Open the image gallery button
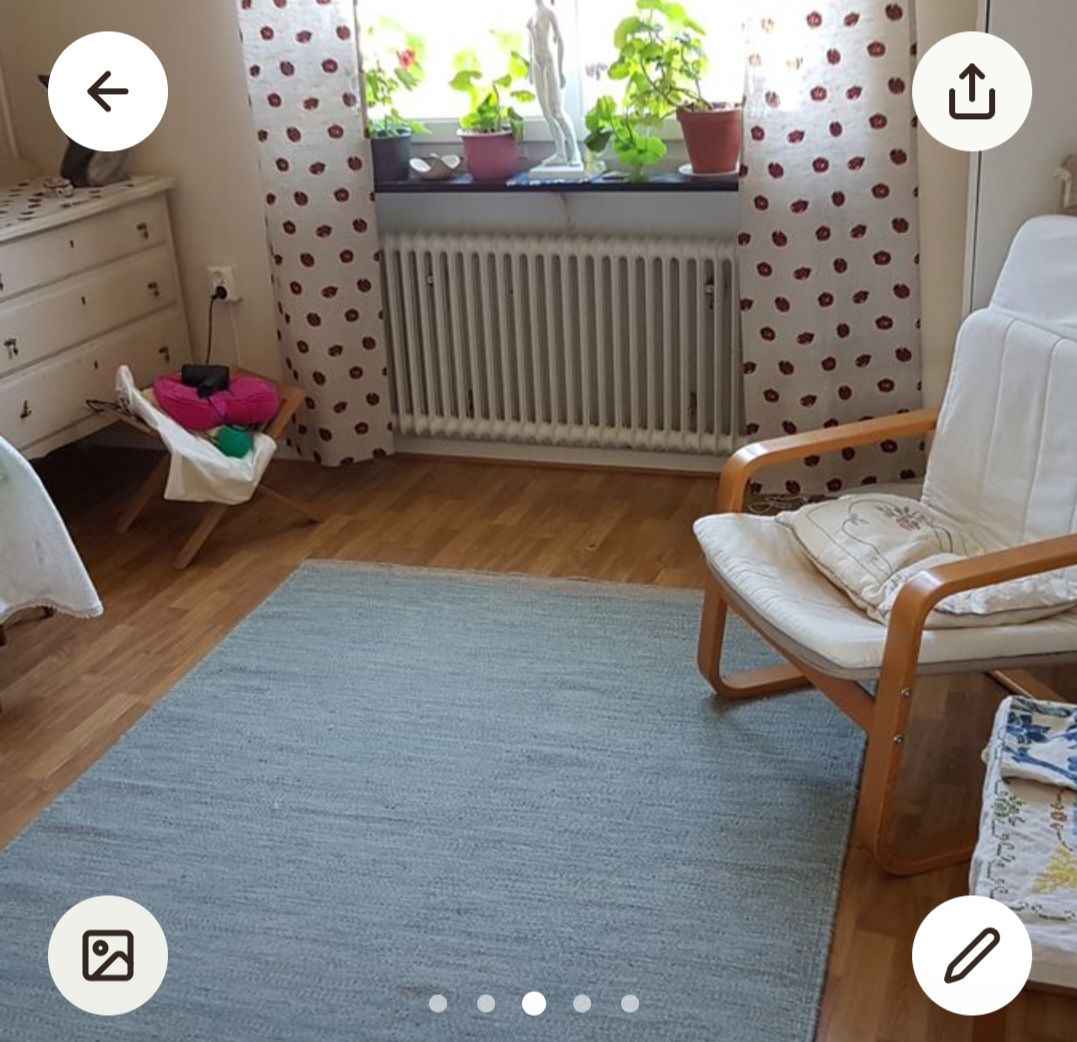This screenshot has height=1042, width=1077. 108,955
